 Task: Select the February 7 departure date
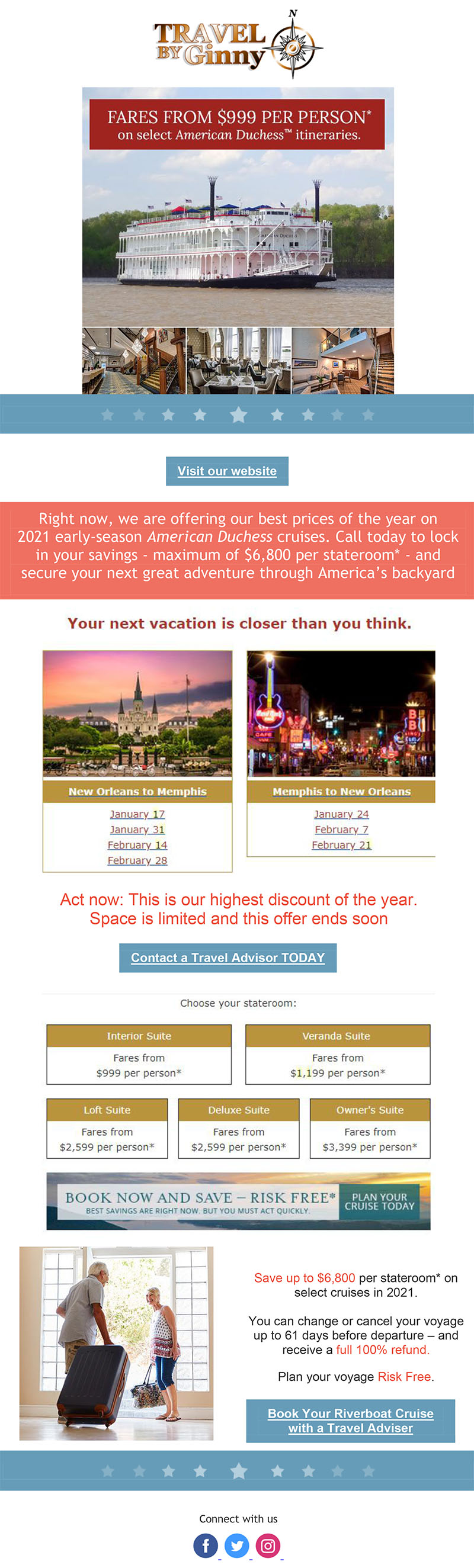[341, 829]
